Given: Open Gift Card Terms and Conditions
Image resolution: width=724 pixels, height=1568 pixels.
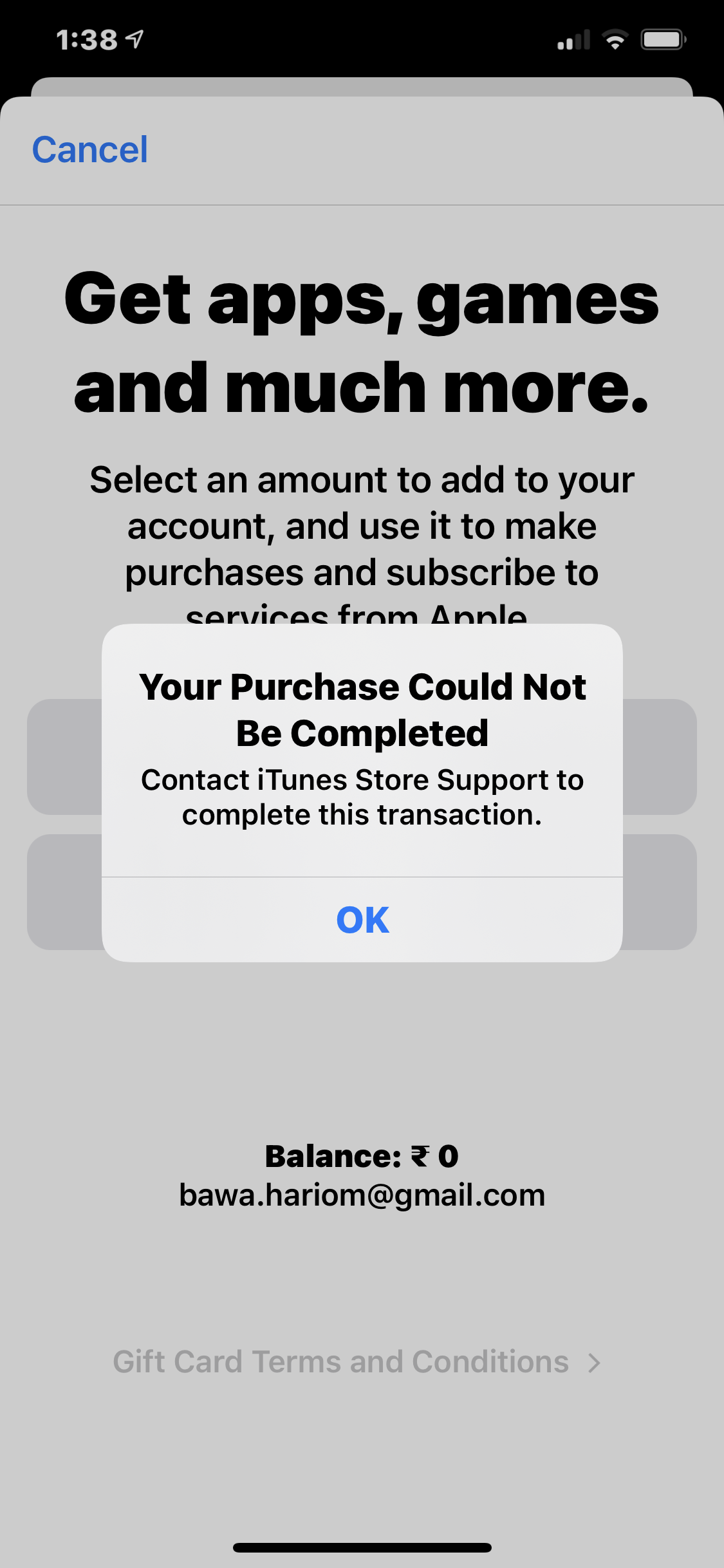Looking at the screenshot, I should pos(357,1361).
